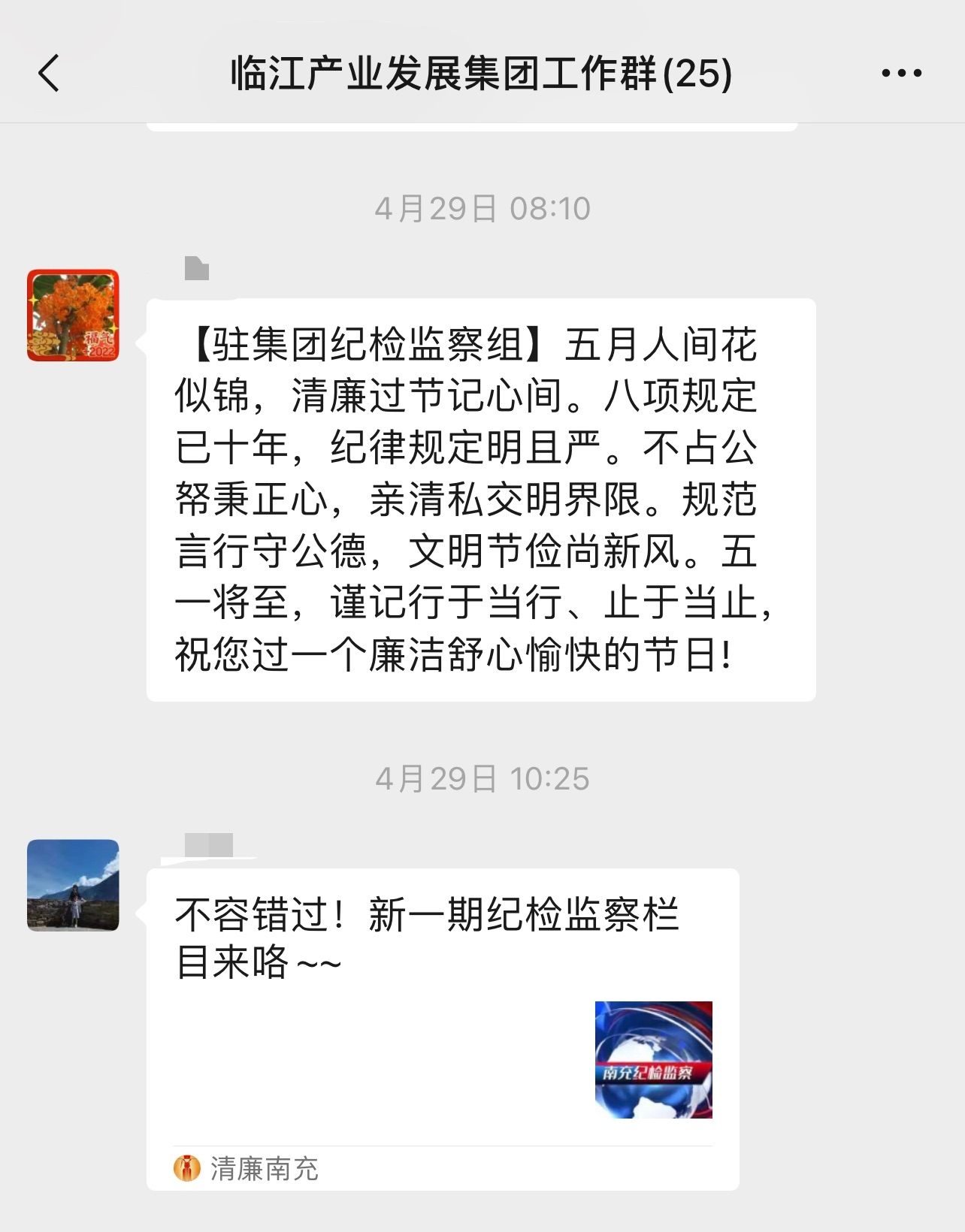Tap the member count (25) in the title
965x1232 pixels.
click(695, 75)
